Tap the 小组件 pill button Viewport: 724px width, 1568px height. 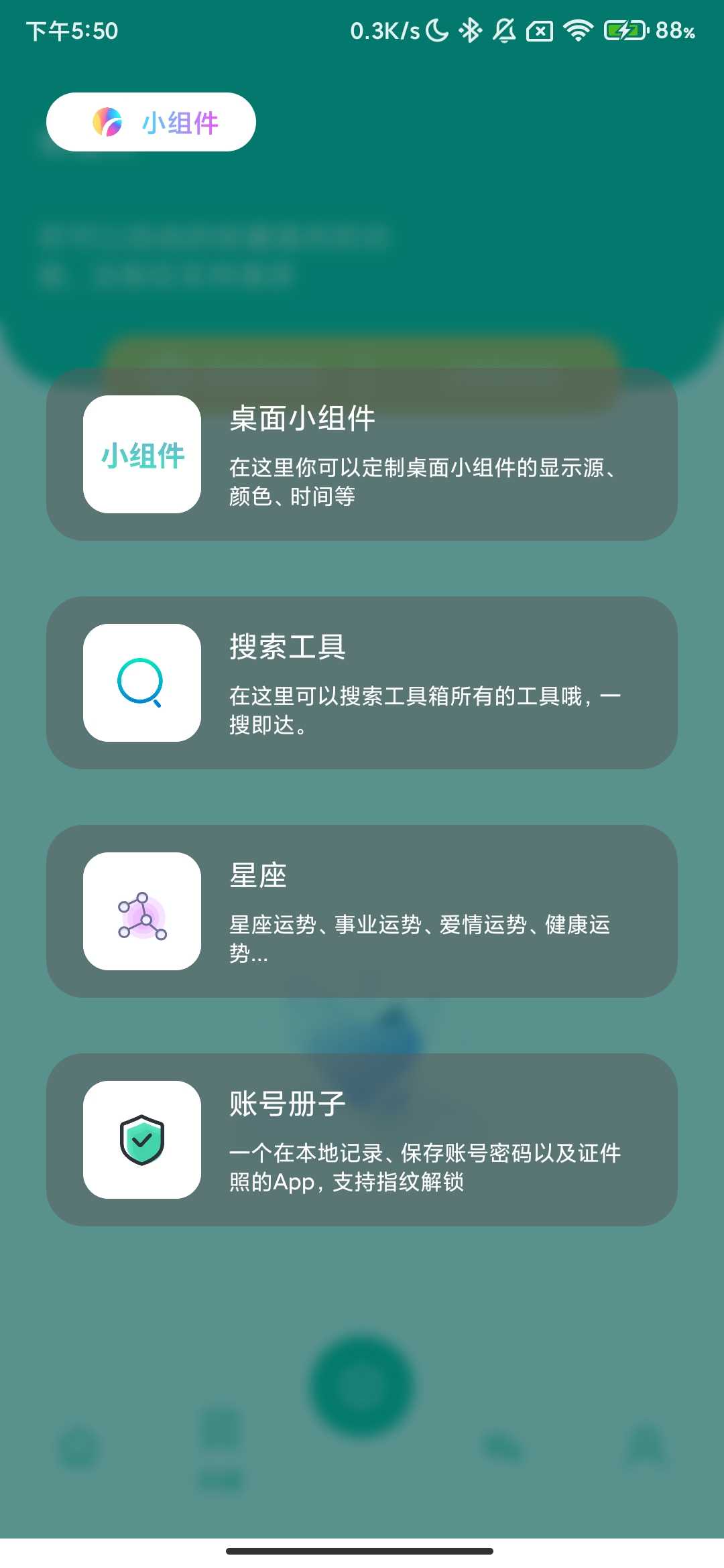[151, 122]
